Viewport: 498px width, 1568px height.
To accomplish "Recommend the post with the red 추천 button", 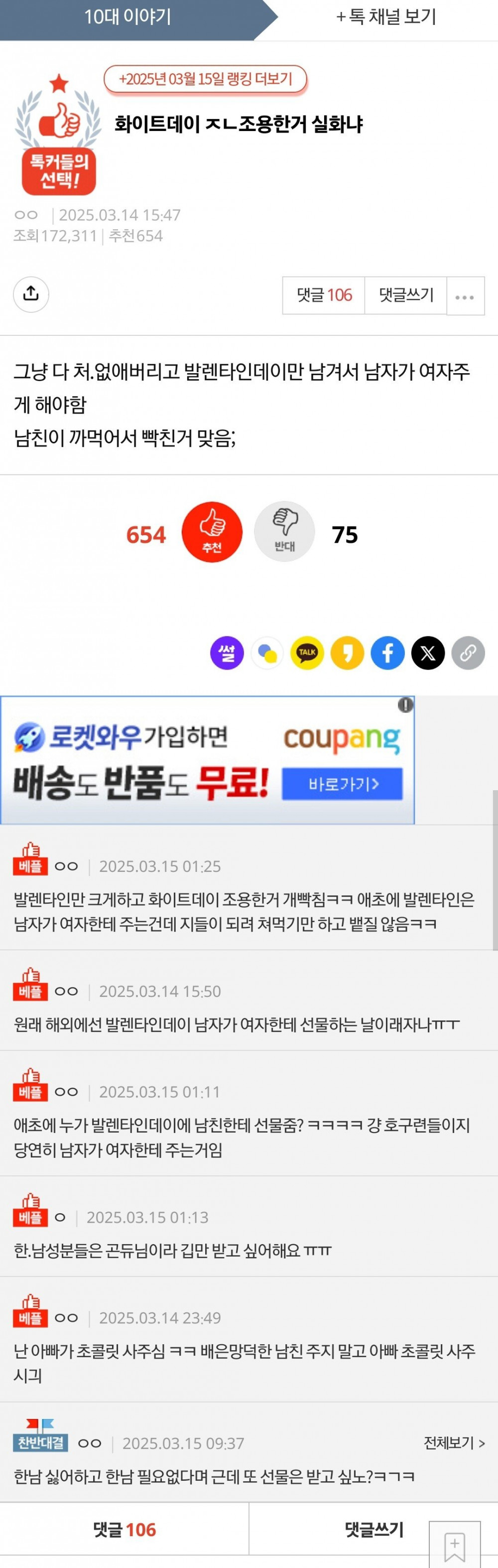I will coord(212,532).
